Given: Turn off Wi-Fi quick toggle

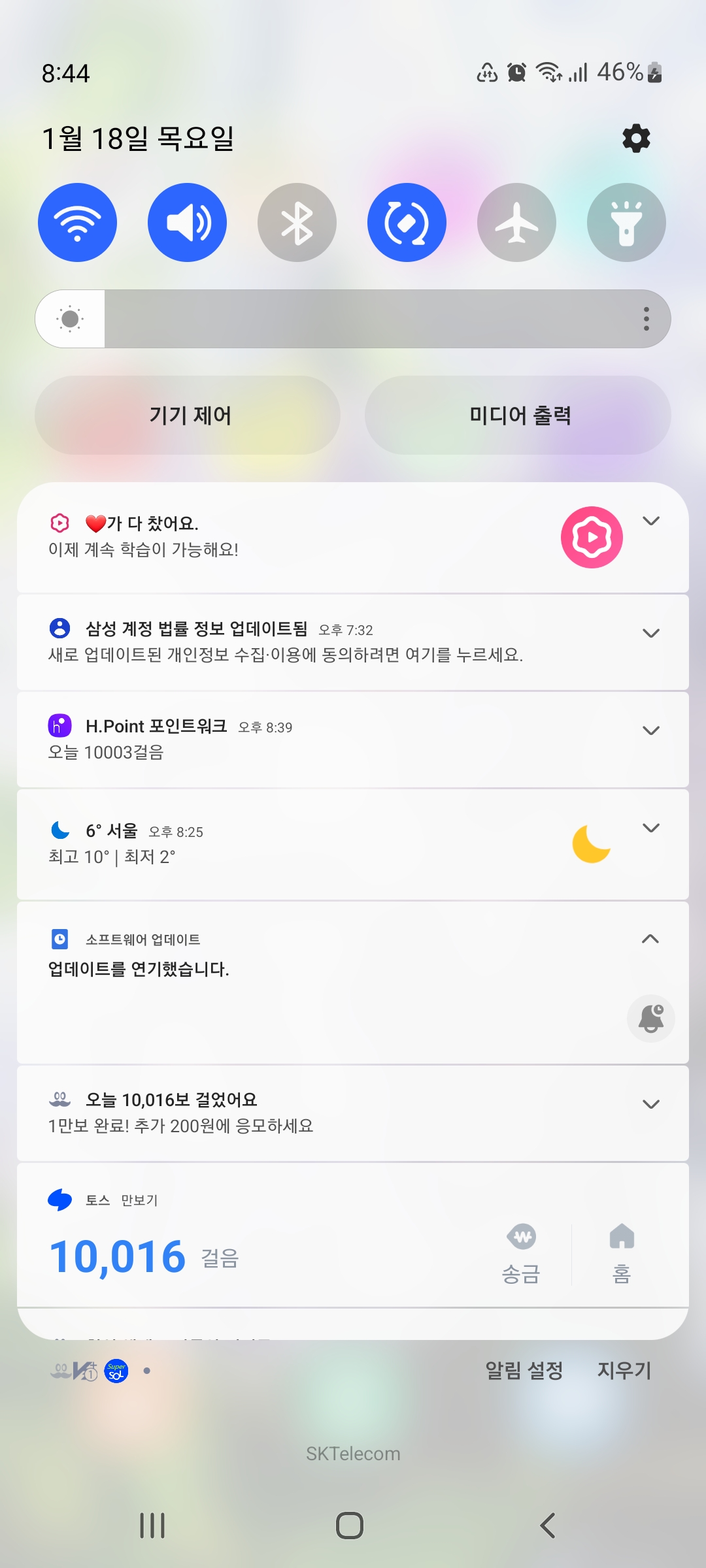Looking at the screenshot, I should point(78,223).
